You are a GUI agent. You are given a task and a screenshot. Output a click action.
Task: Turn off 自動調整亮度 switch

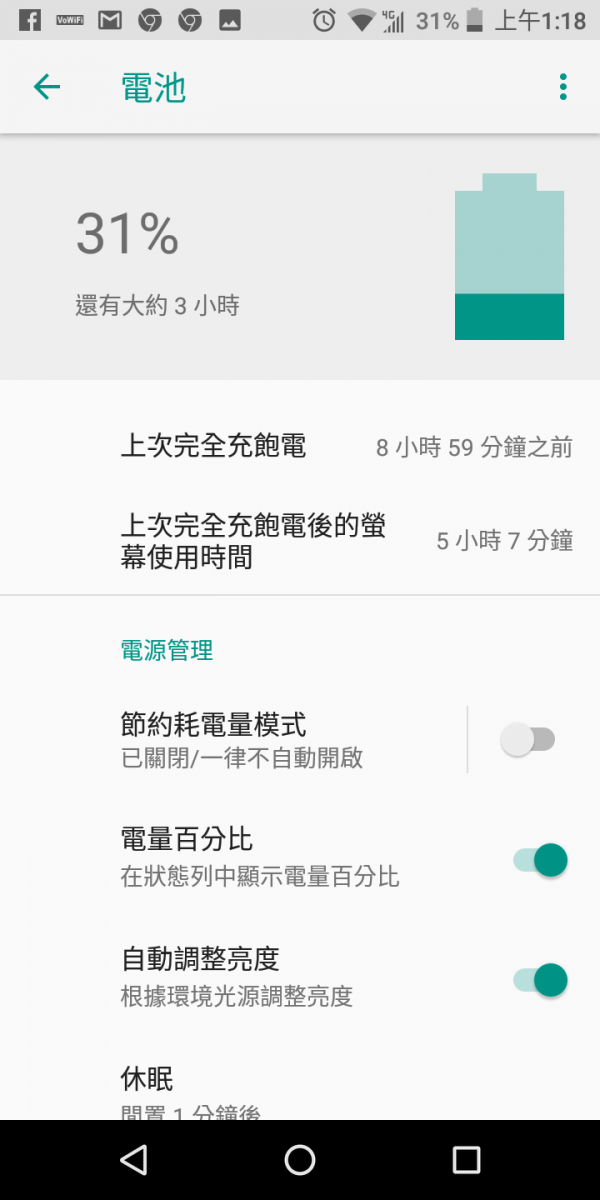[540, 980]
